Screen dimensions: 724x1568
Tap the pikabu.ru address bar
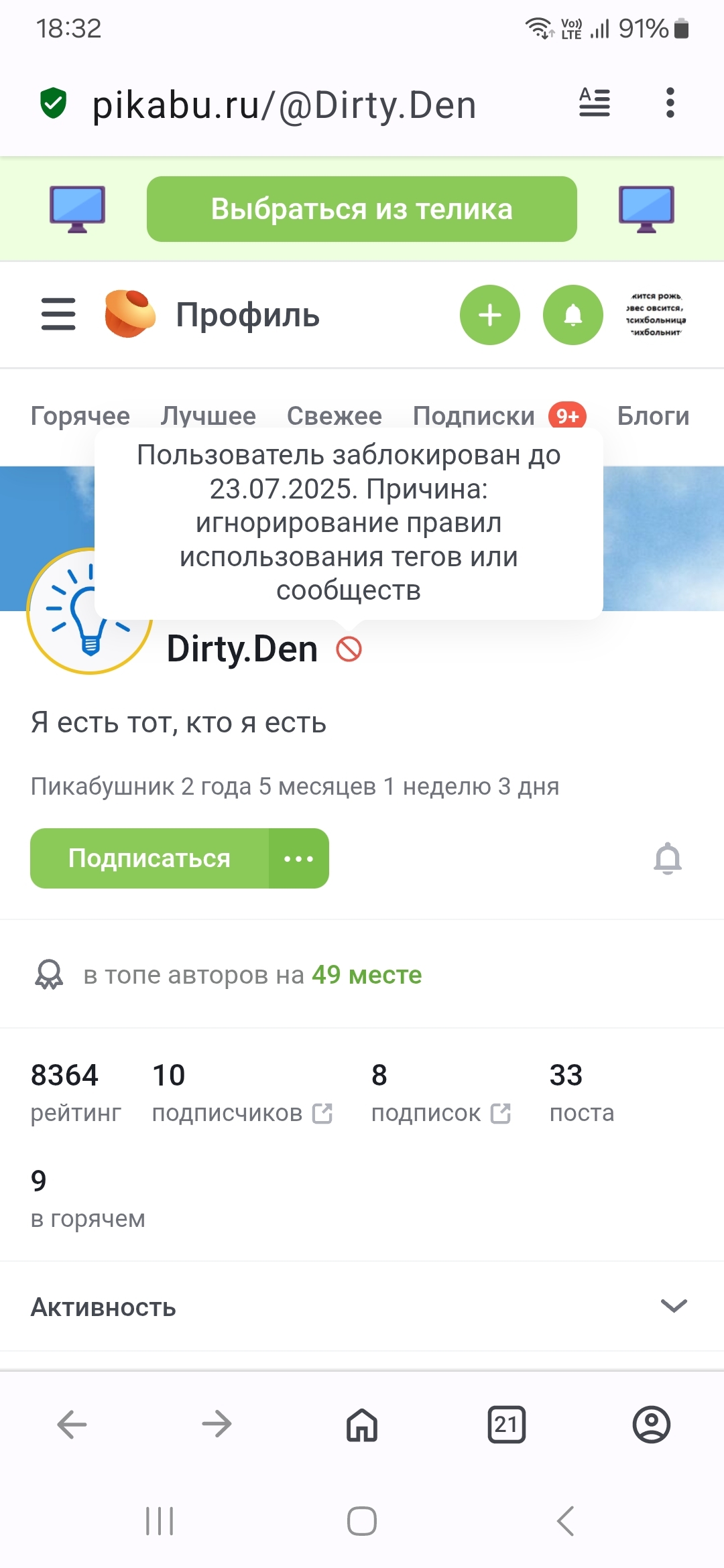(284, 105)
